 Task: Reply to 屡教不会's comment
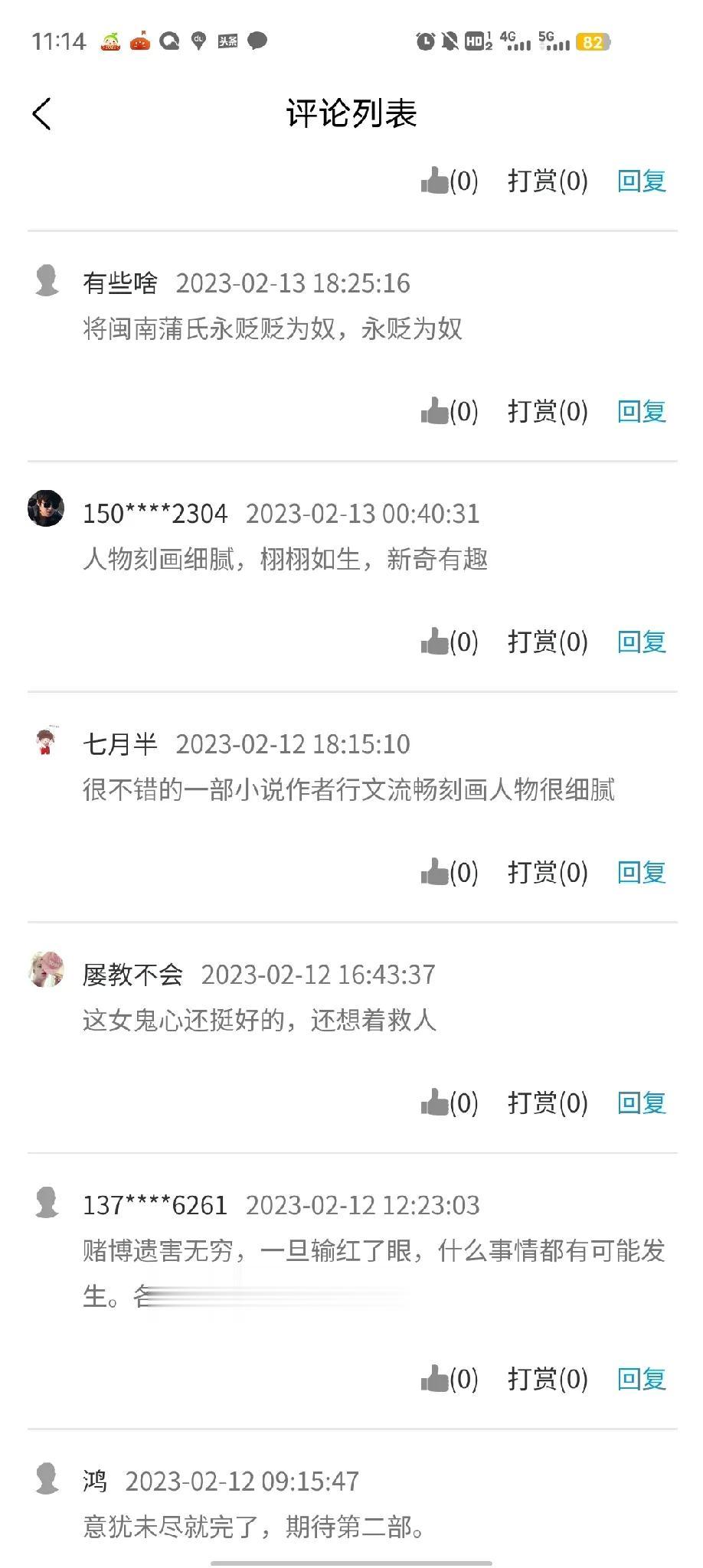click(642, 1102)
